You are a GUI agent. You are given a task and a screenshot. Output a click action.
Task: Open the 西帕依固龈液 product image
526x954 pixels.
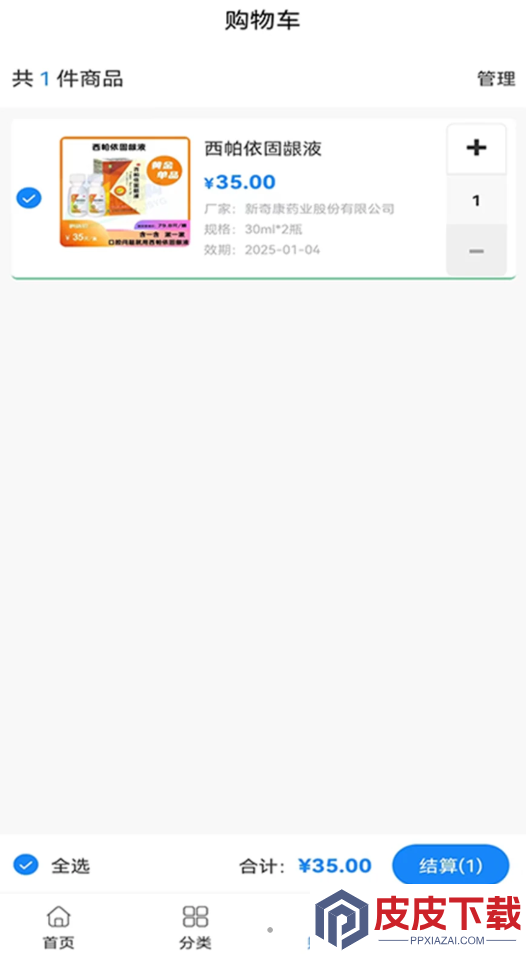(x=125, y=192)
